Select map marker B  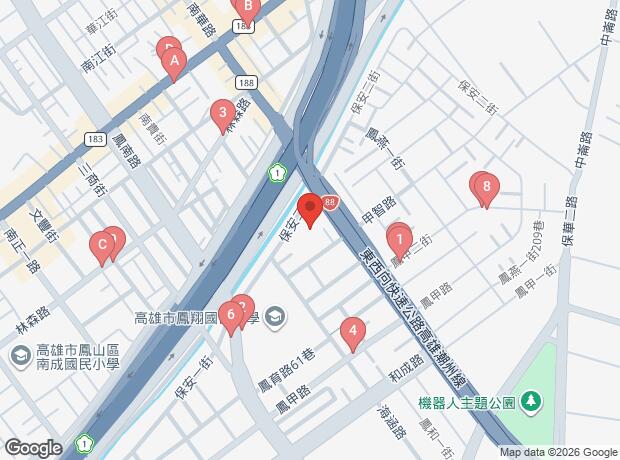pyautogui.click(x=248, y=9)
